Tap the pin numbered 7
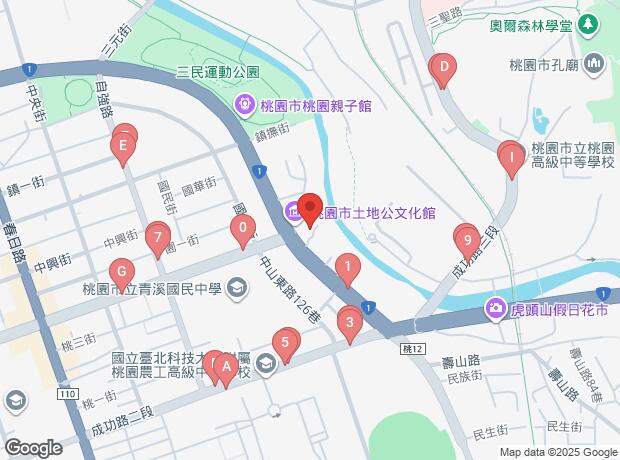The image size is (620, 460). pos(156,238)
